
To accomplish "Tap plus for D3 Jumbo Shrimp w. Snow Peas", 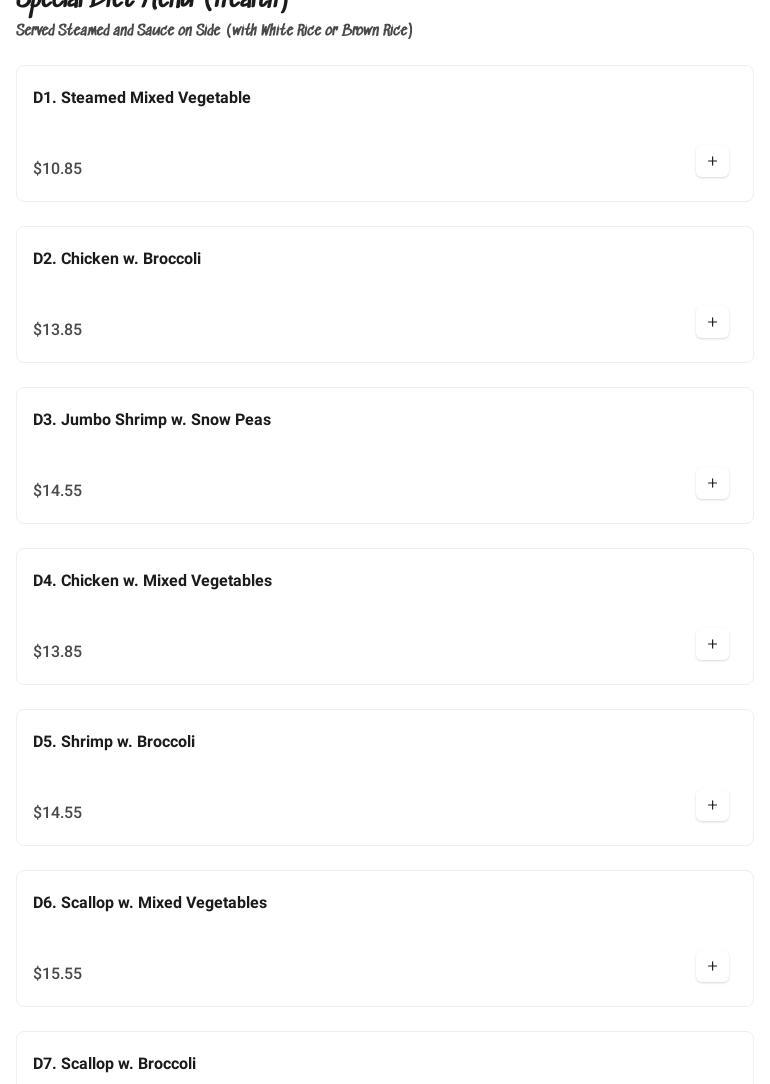I will pyautogui.click(x=712, y=484).
